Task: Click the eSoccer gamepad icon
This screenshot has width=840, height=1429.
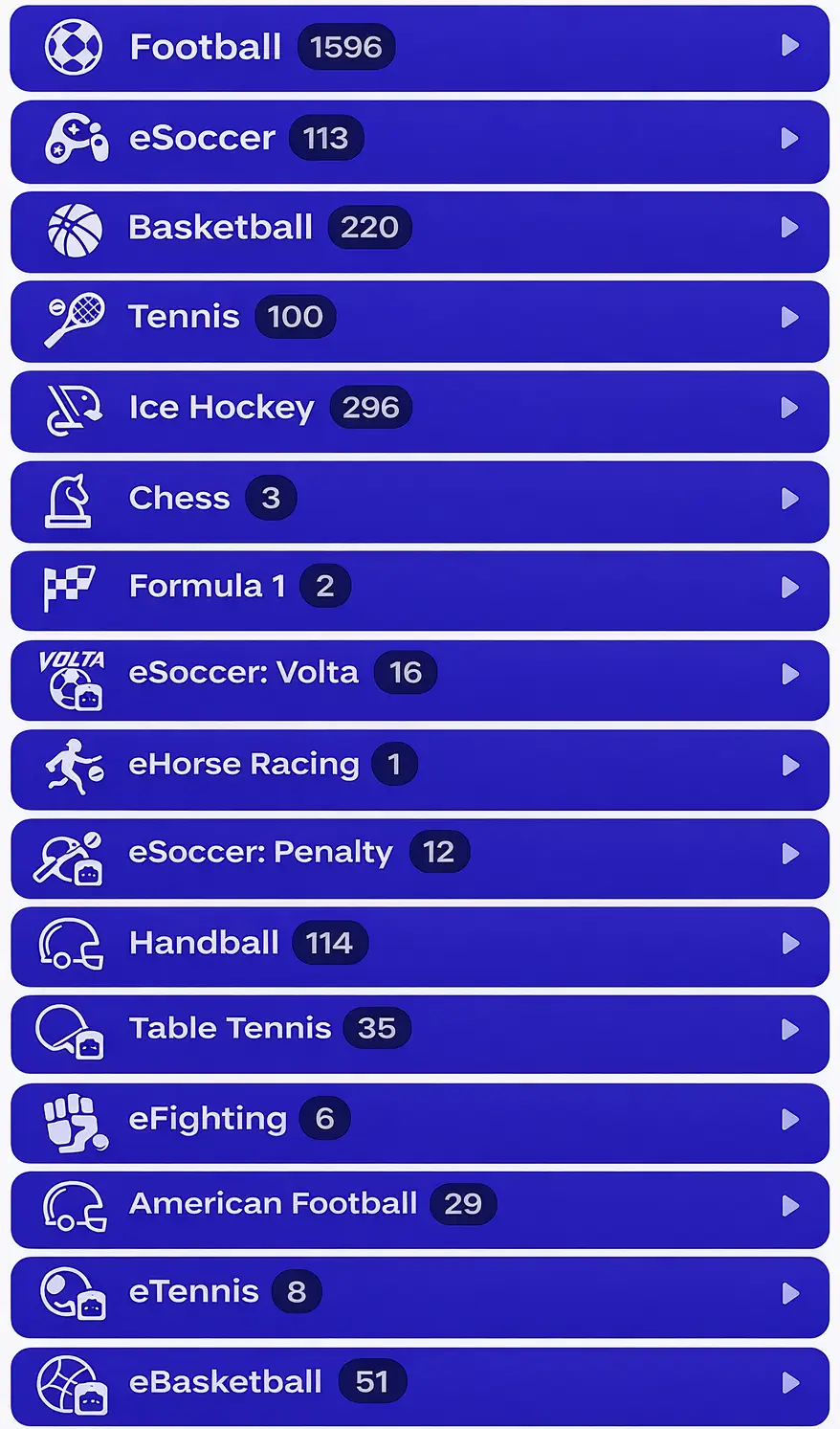Action: point(75,136)
